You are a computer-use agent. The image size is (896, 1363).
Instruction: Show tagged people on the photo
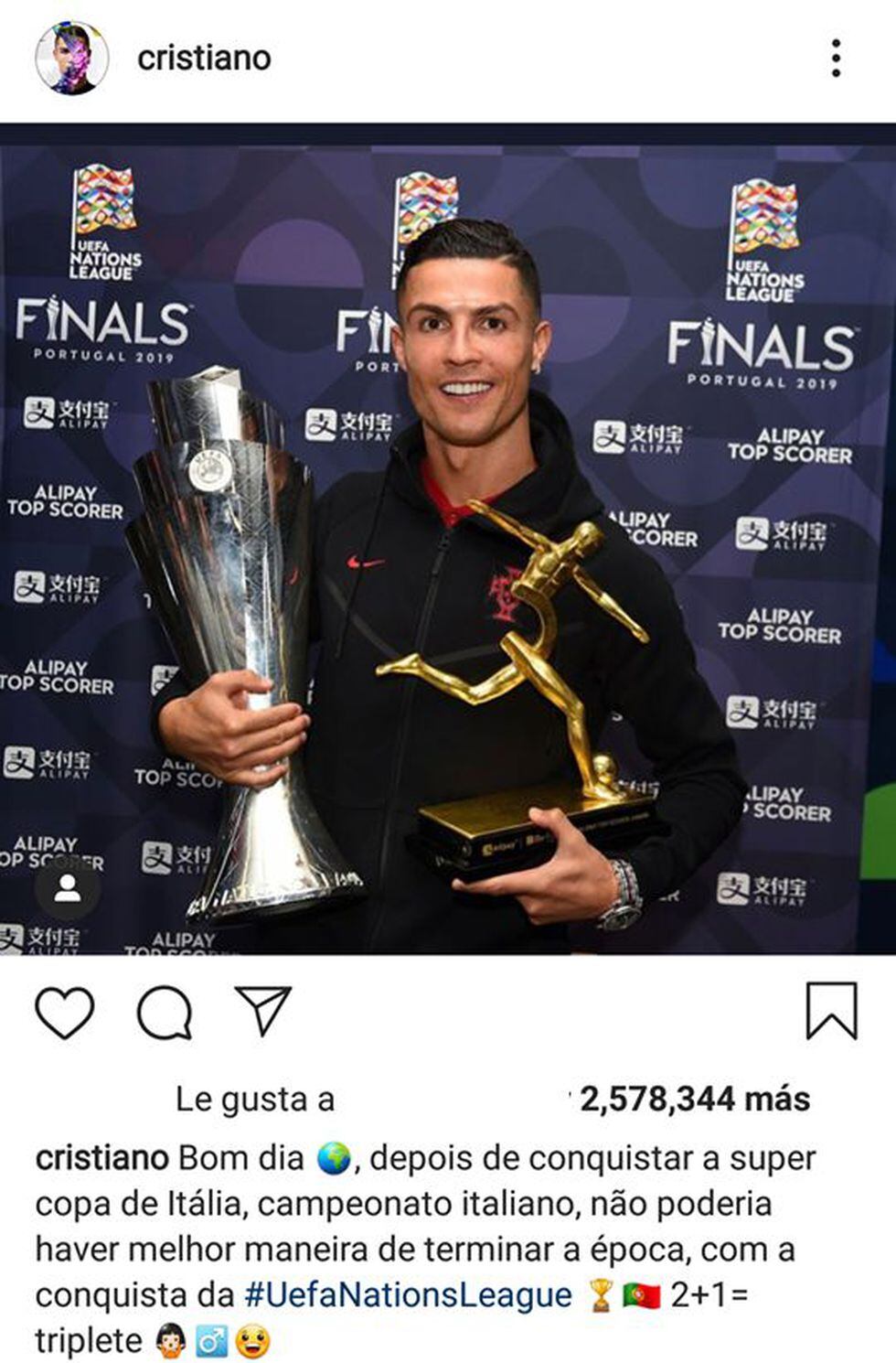pos(67,888)
